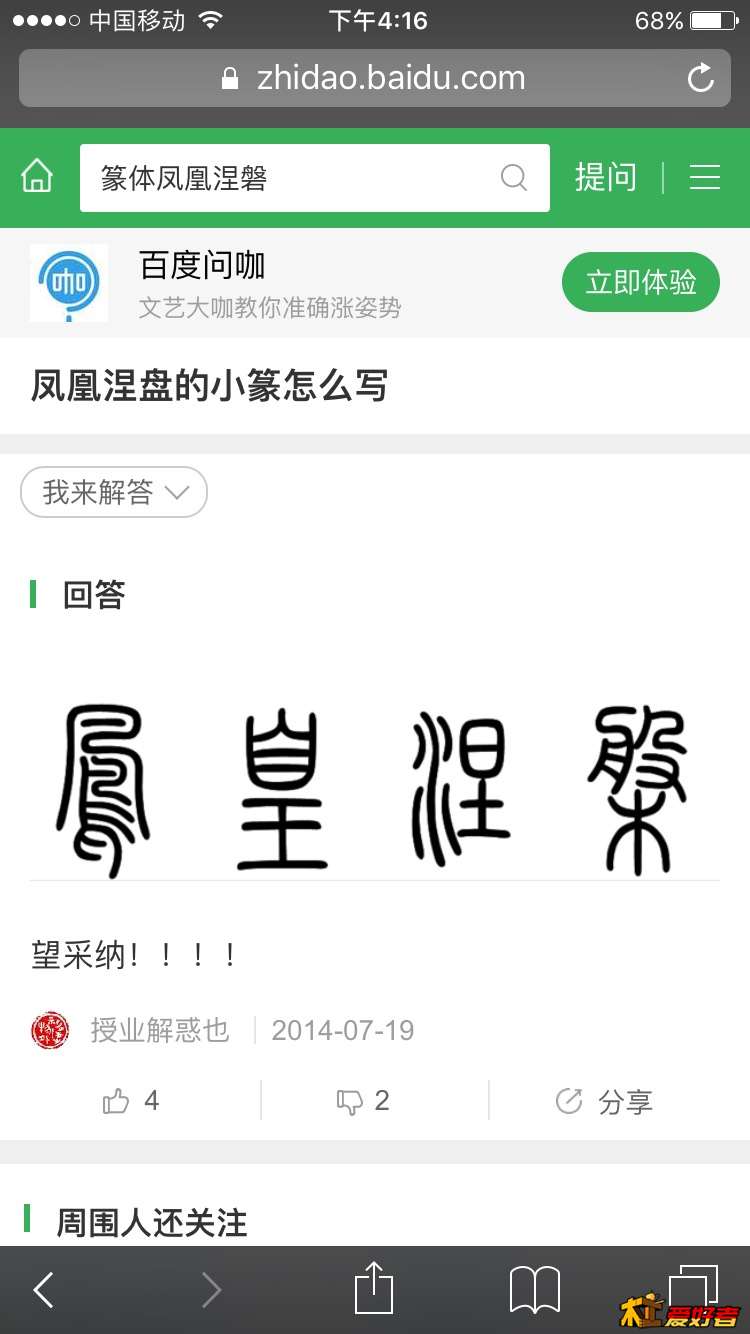Reload the page in Safari

click(x=701, y=78)
